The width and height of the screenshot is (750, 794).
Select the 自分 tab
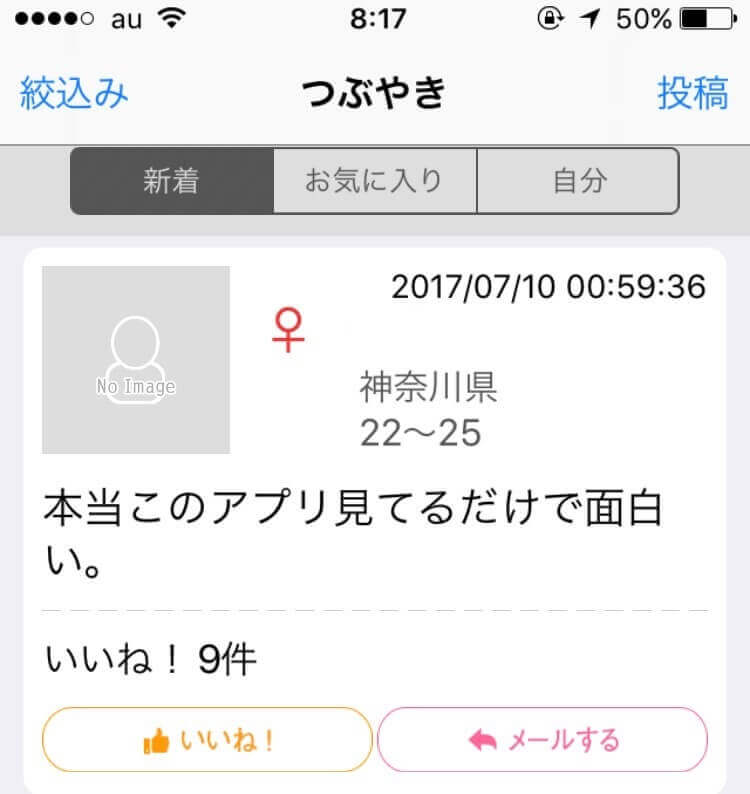[580, 180]
